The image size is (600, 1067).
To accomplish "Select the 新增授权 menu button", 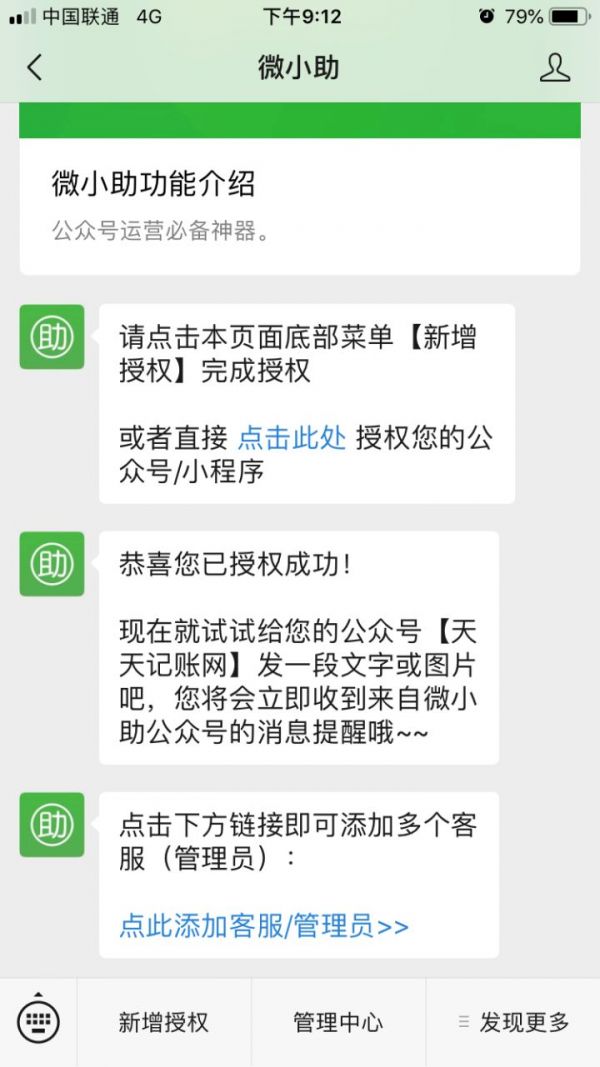I will 164,1022.
